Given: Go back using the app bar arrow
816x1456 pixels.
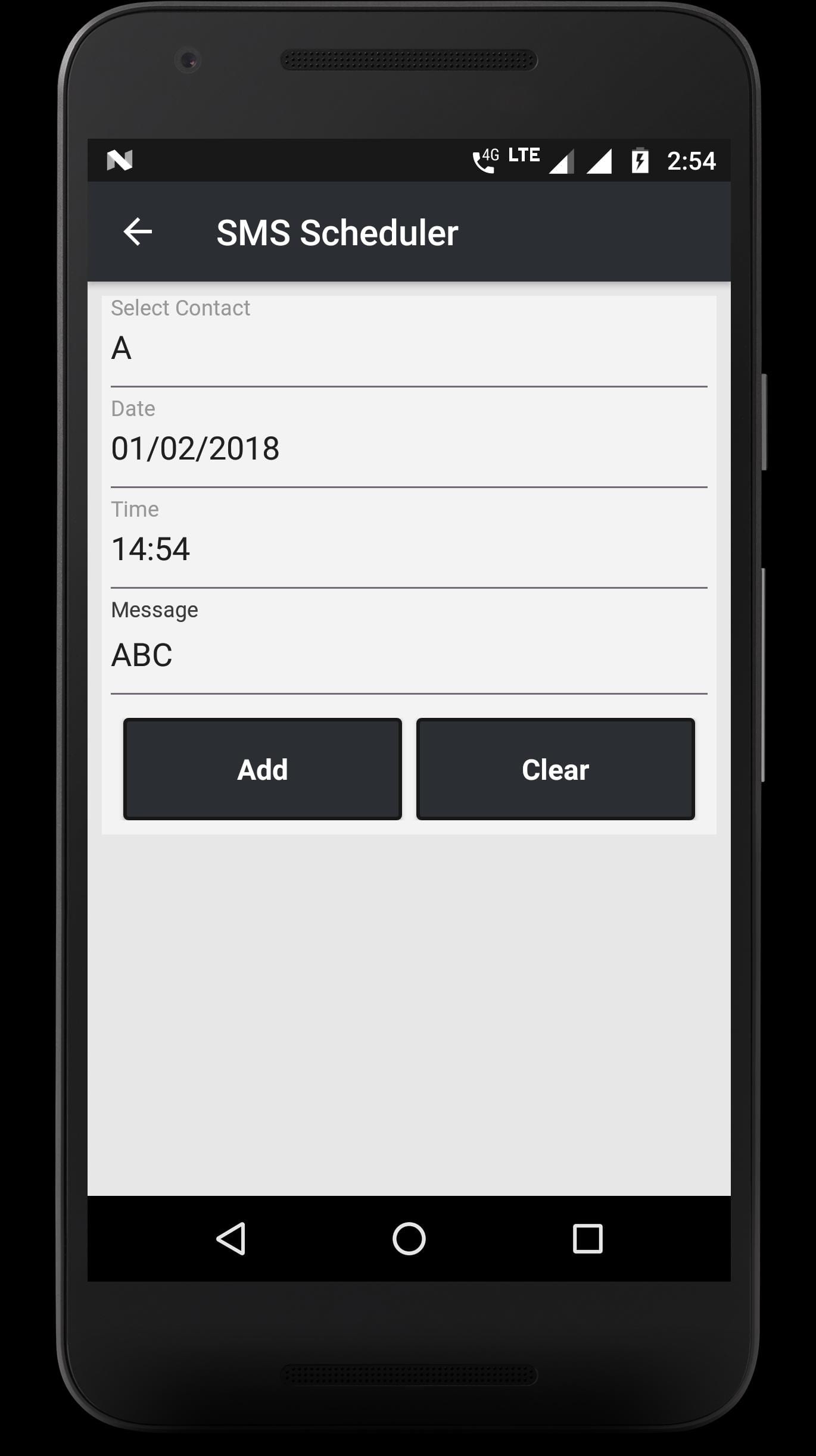Looking at the screenshot, I should [x=138, y=232].
